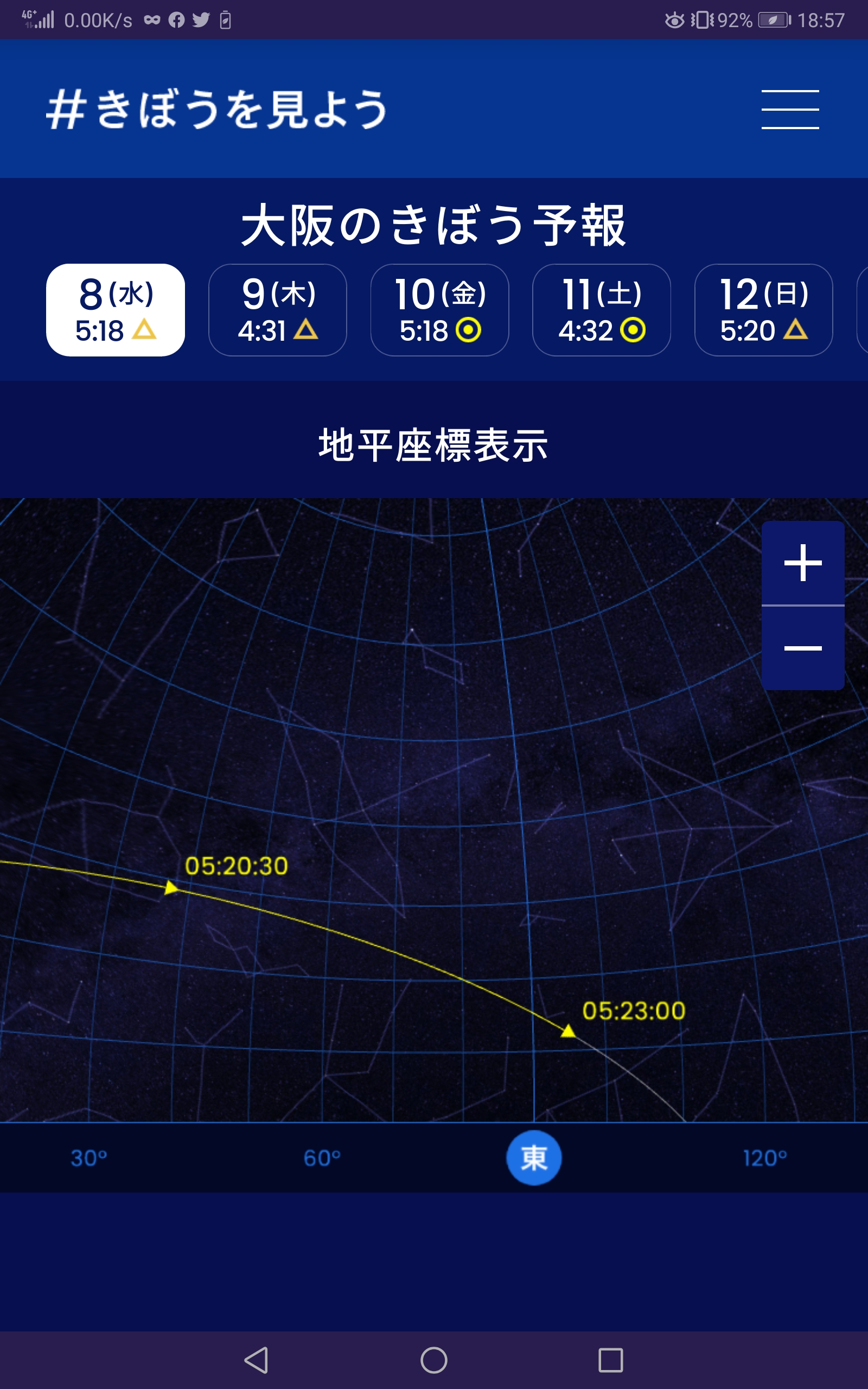Switch to the 9 (木) 4:31 forecast

[277, 310]
